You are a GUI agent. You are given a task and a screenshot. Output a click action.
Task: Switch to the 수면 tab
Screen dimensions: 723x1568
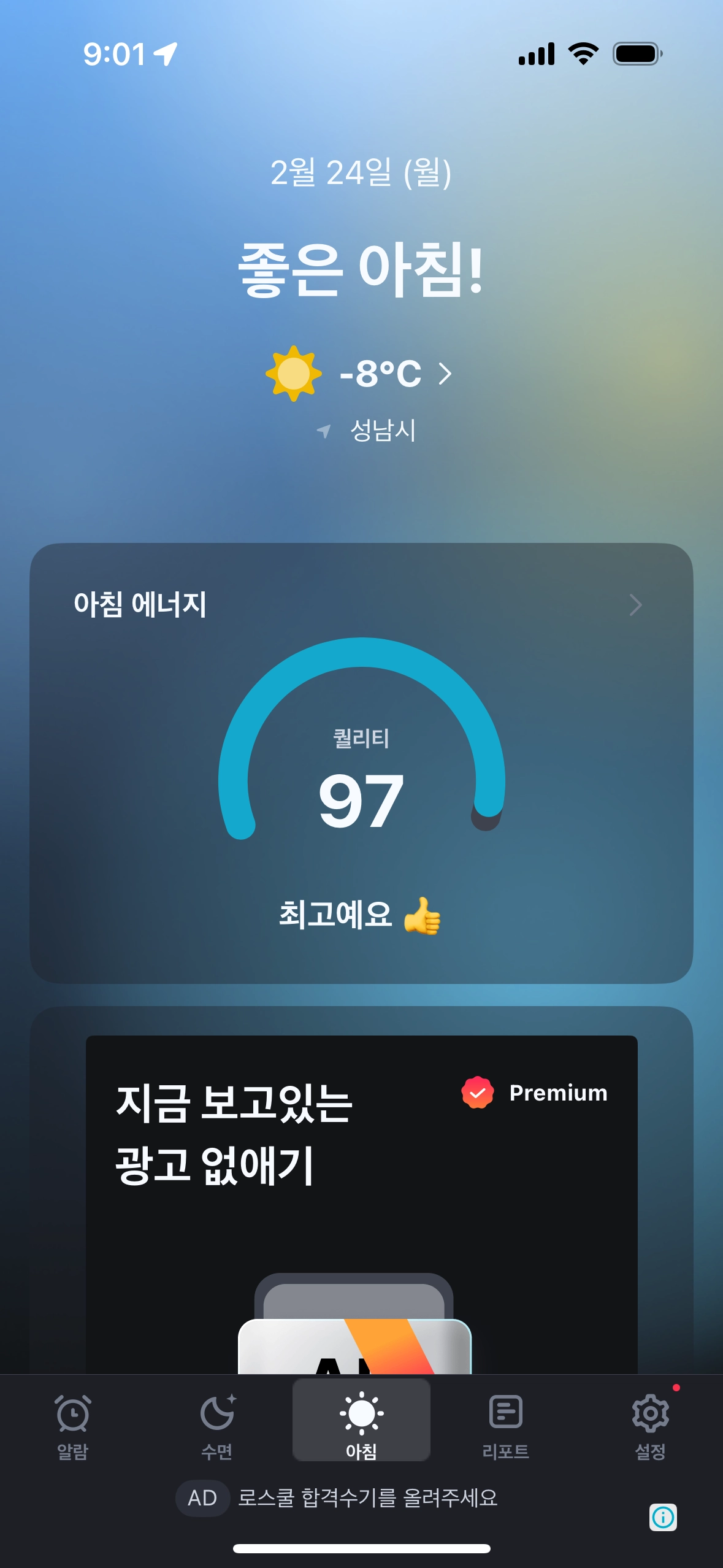click(x=217, y=1426)
